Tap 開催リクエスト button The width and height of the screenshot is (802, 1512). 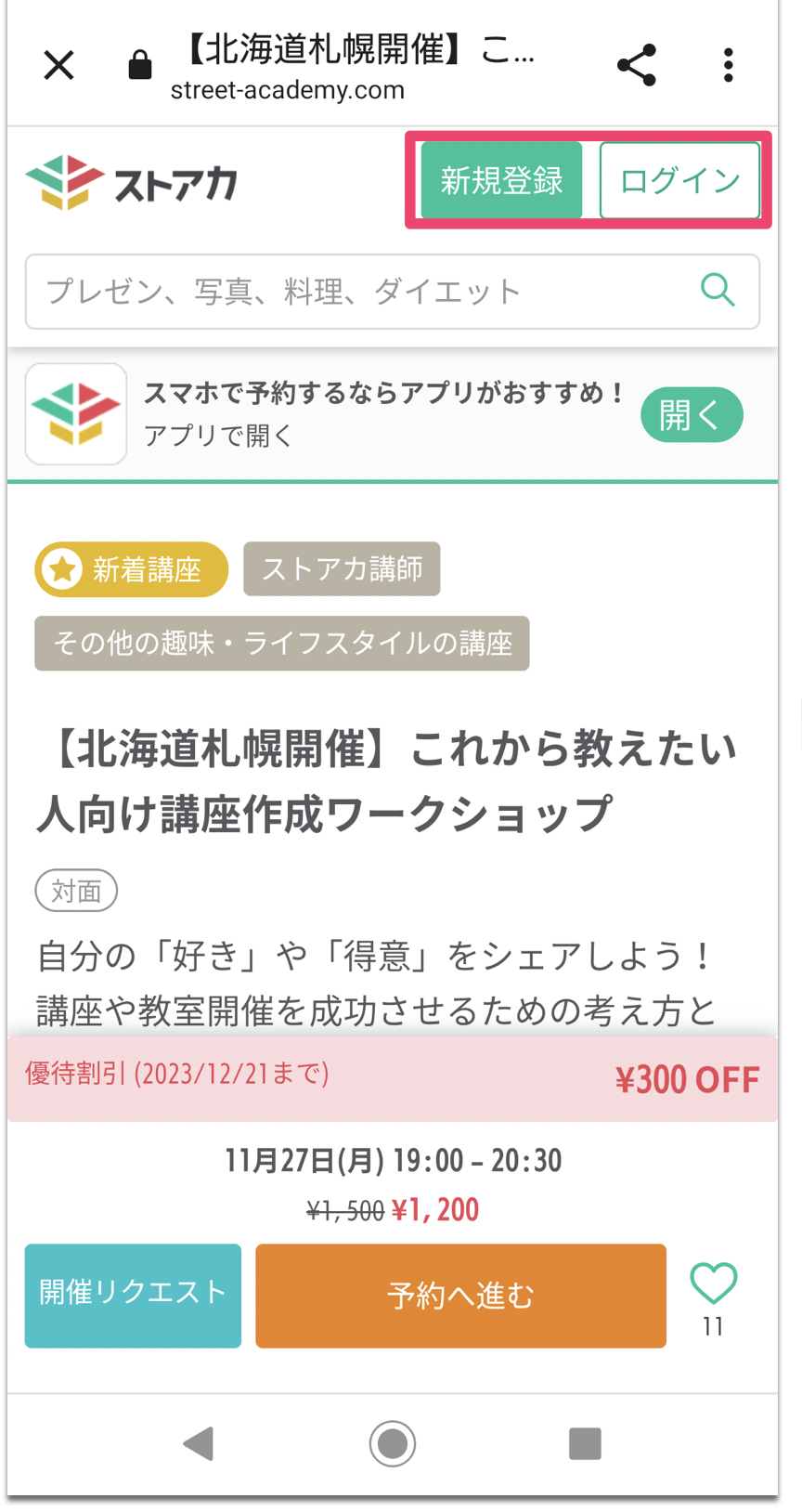coord(133,1296)
